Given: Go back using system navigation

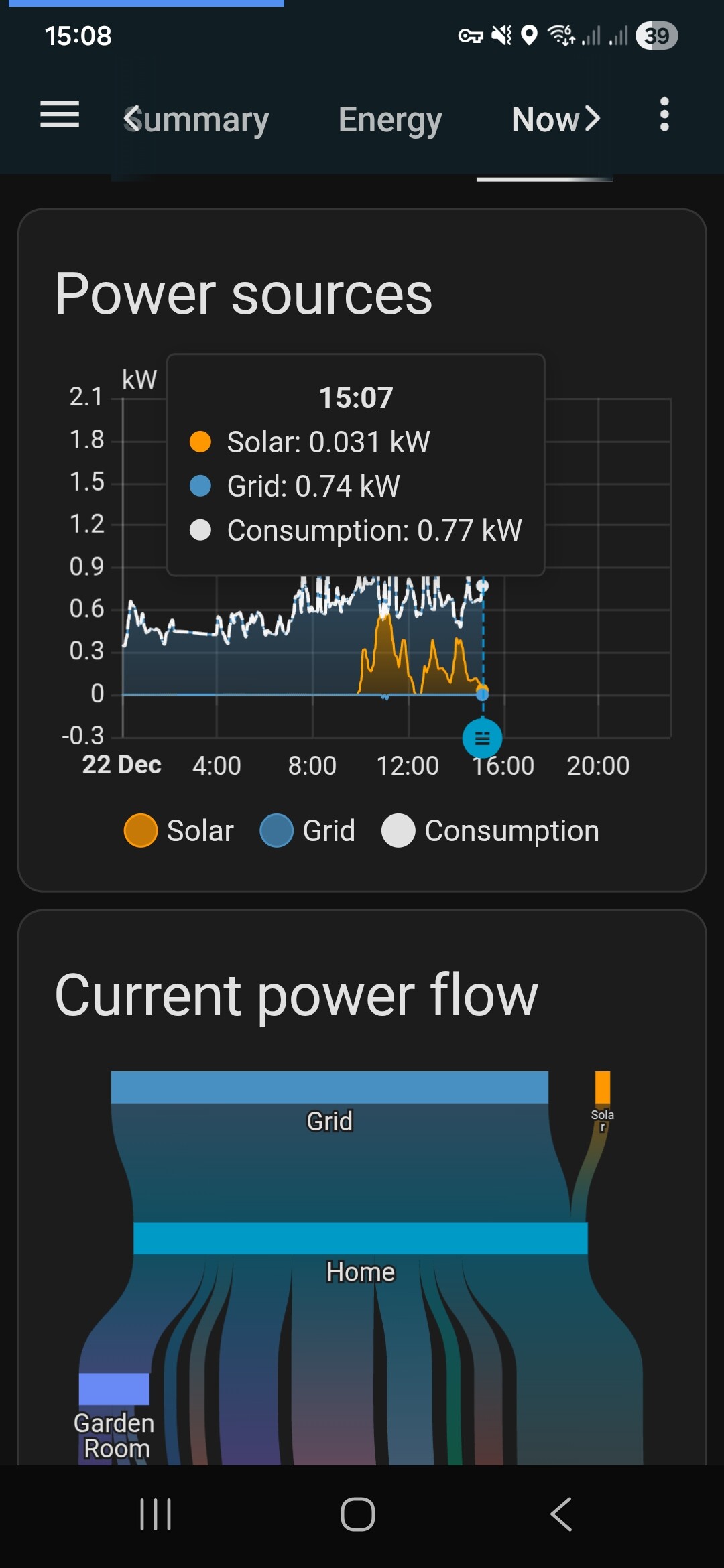Looking at the screenshot, I should coord(561,1514).
